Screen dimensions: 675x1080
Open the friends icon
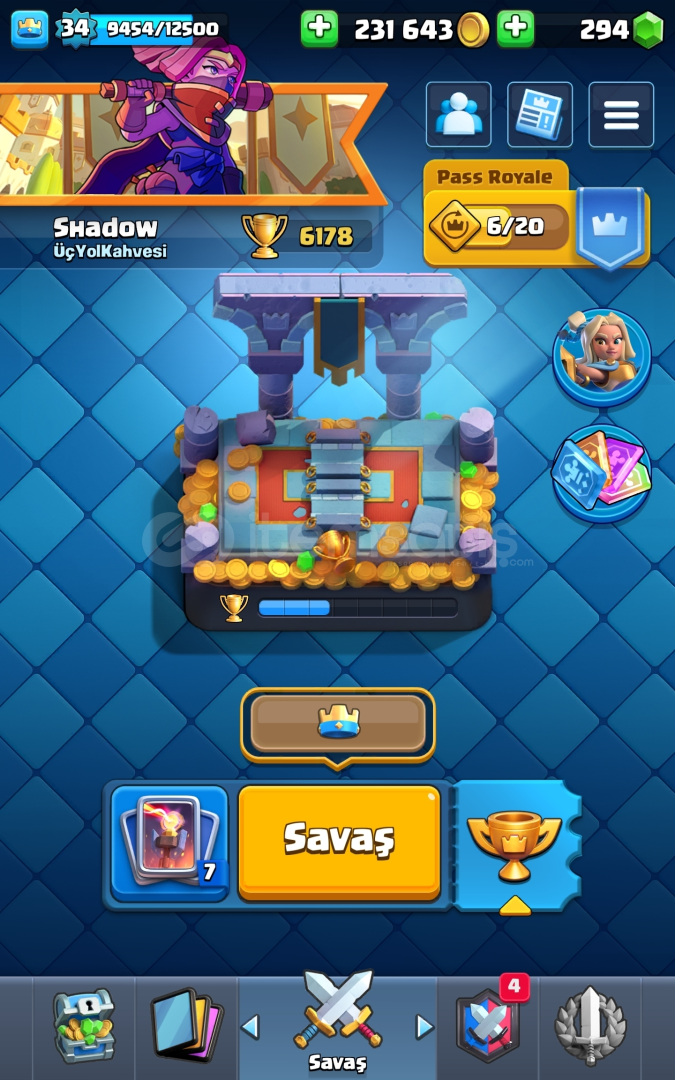click(x=459, y=114)
